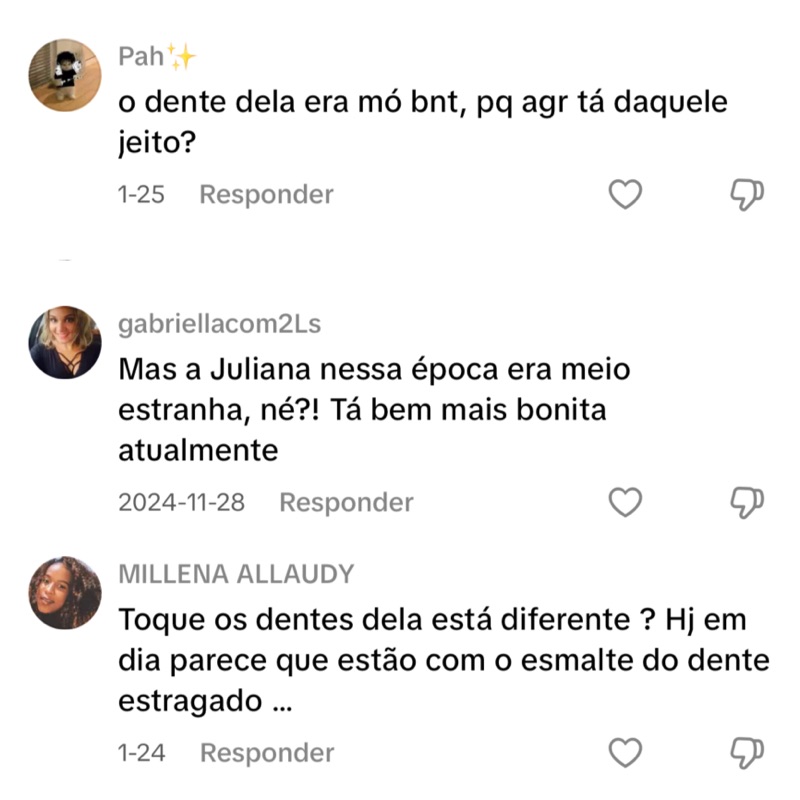Reply to Pah's comment
Screen dimensions: 800x800
(x=266, y=194)
